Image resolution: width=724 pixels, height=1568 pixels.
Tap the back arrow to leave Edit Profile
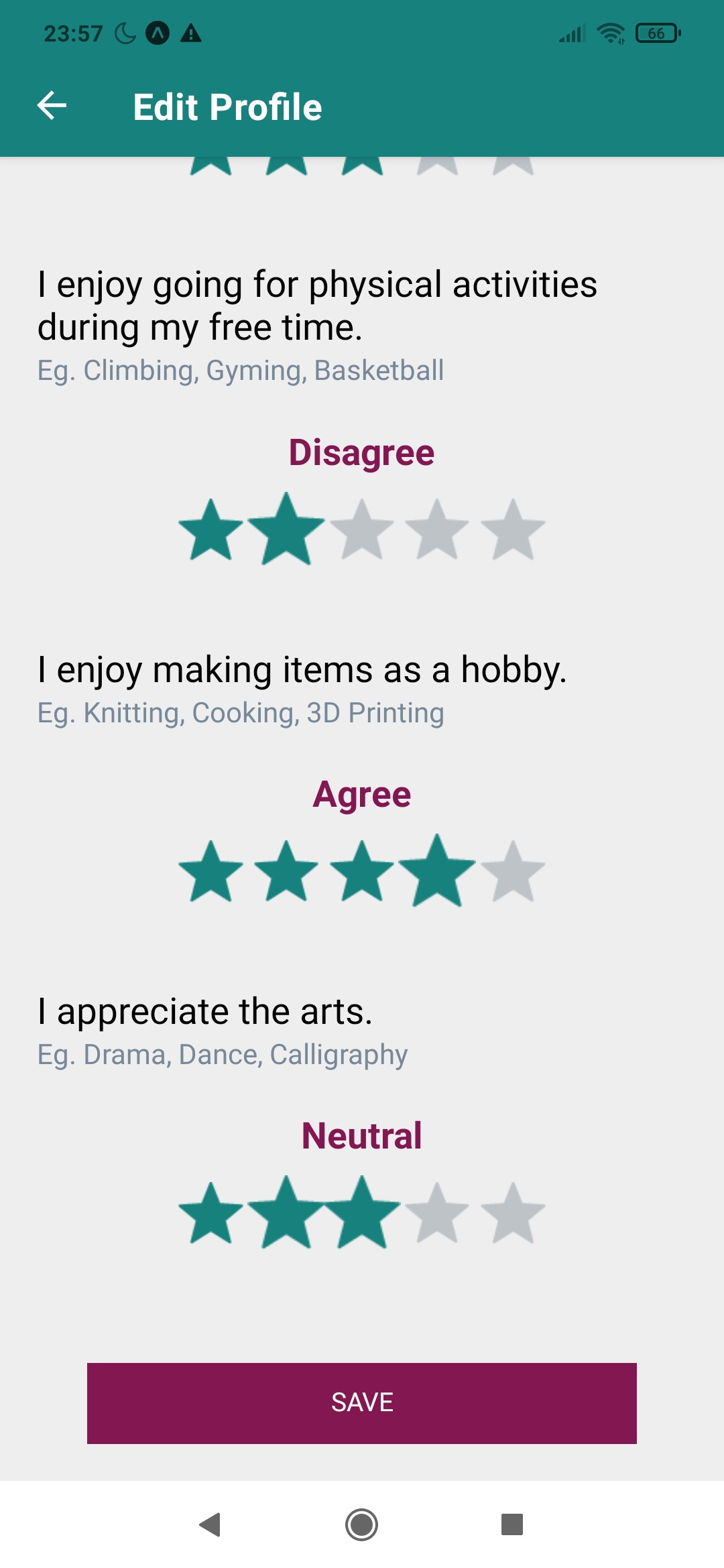51,105
